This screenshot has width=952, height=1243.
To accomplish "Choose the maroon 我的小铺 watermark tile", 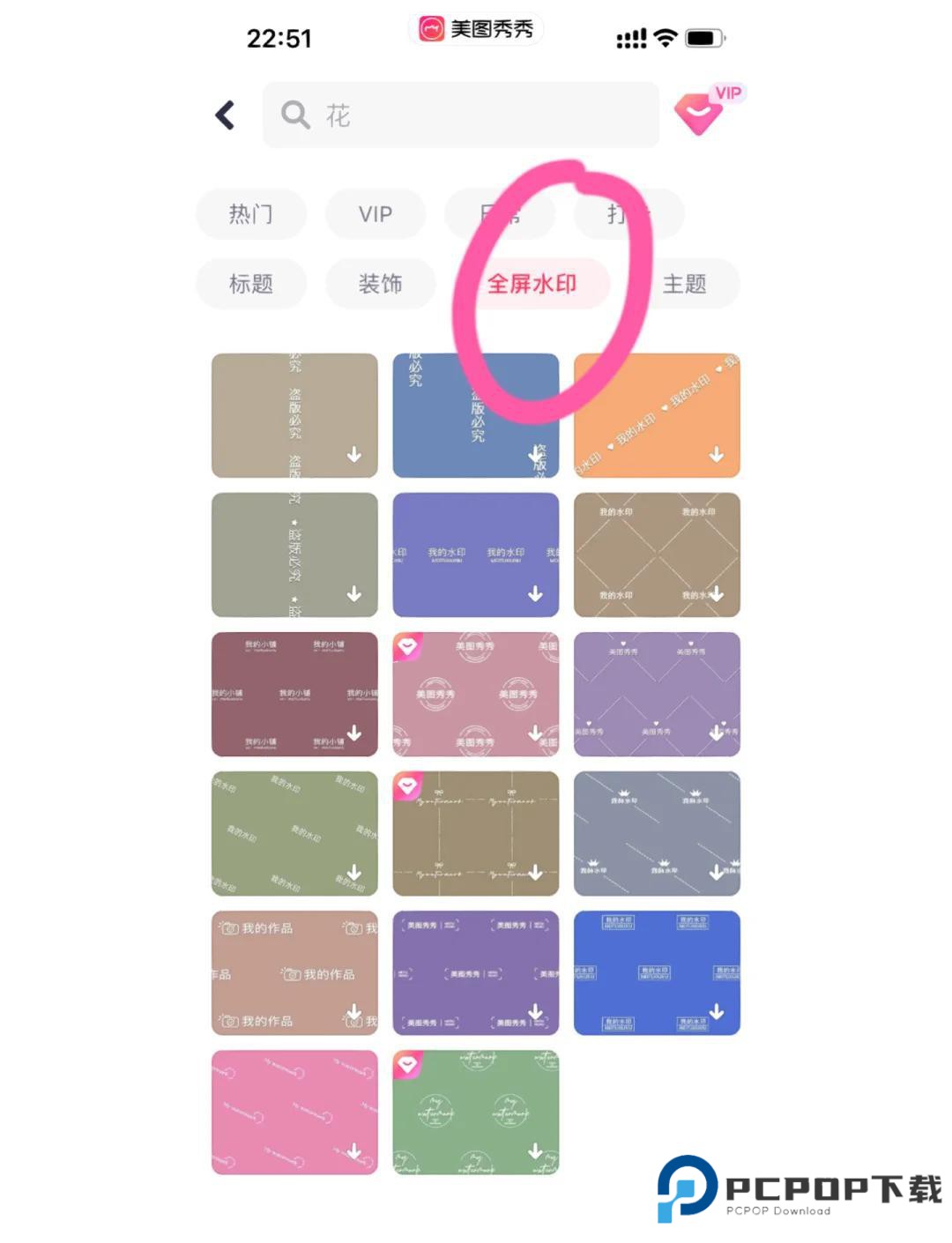I will click(294, 694).
